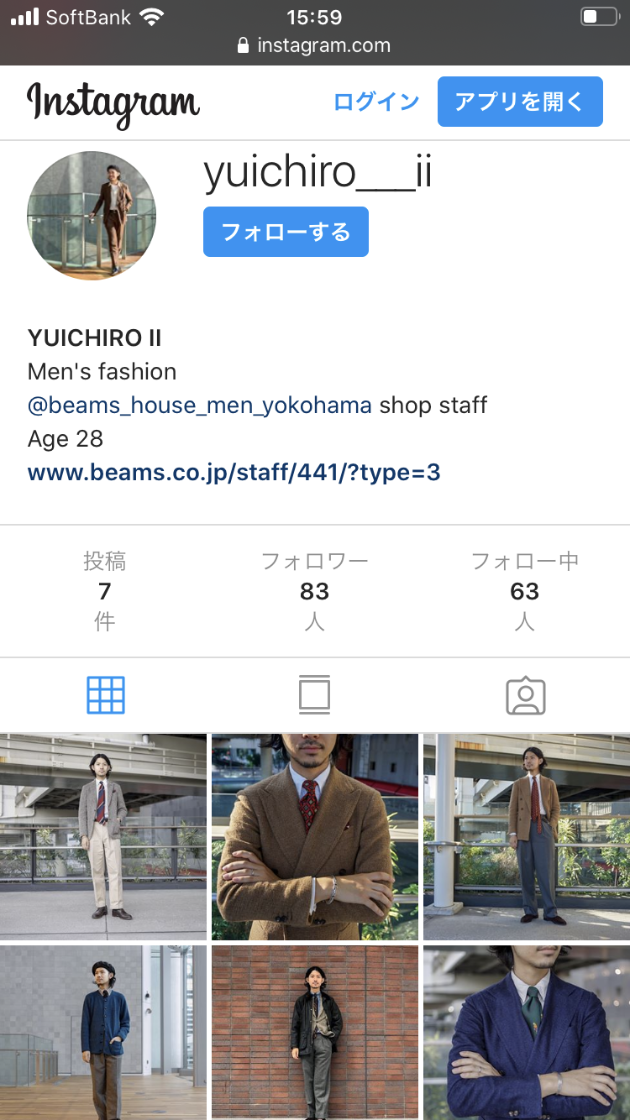Image resolution: width=630 pixels, height=1120 pixels.
Task: Open post with blue cardigan and beret
Action: click(103, 1032)
